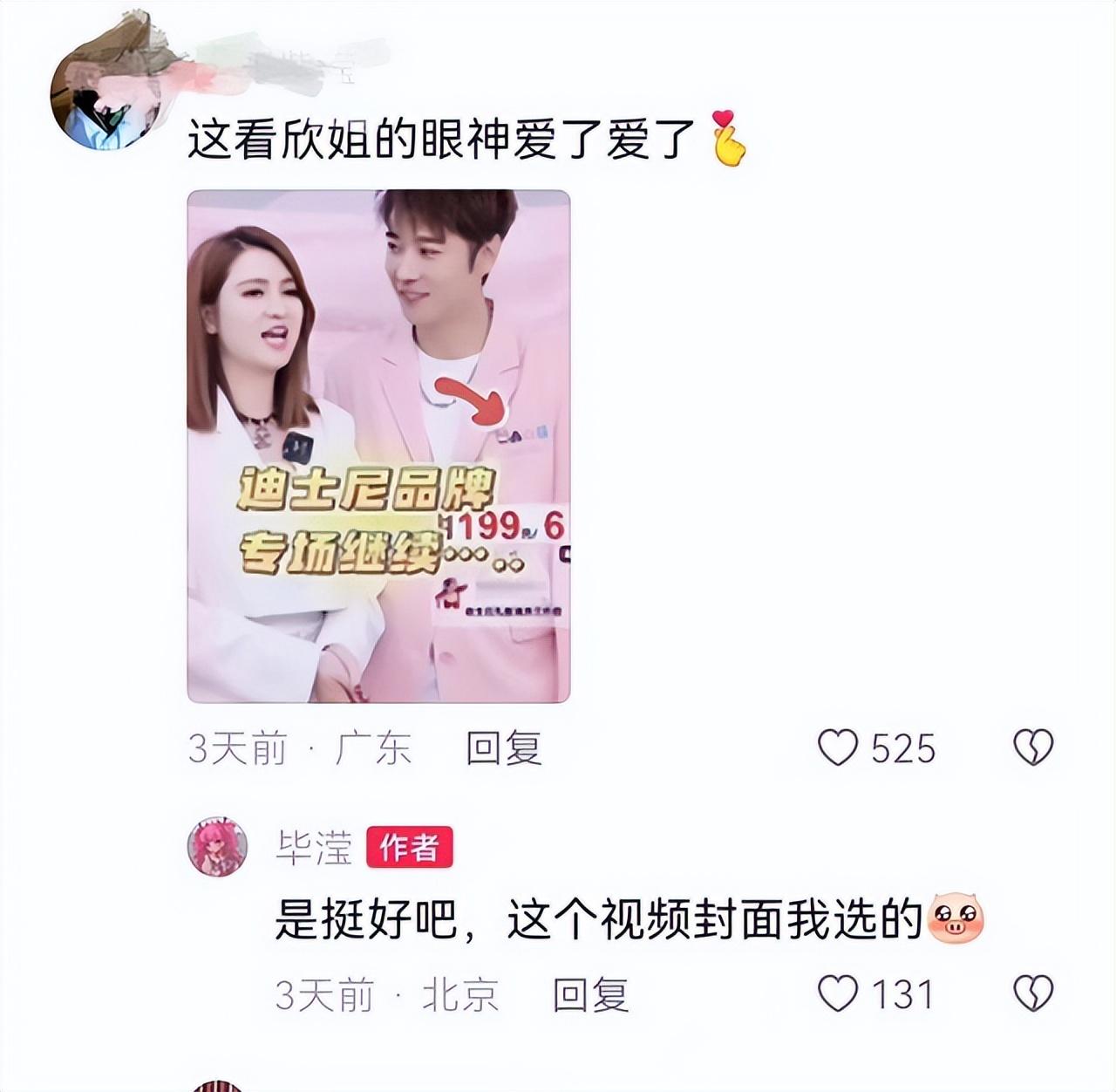The image size is (1116, 1092).
Task: Open the username 毕滢
Action: click(x=314, y=847)
